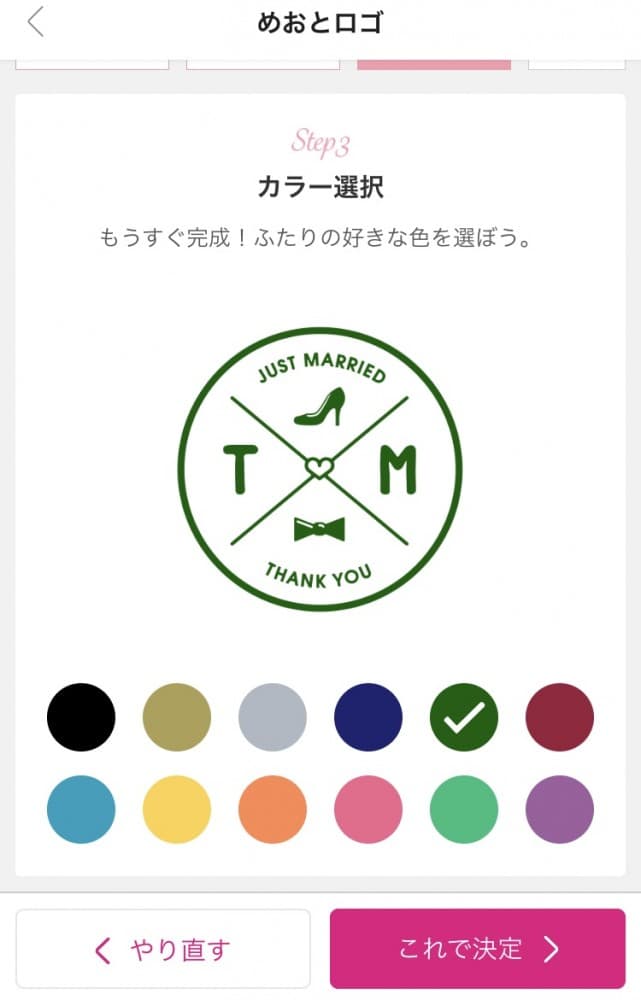641x1000 pixels.
Task: Tap the checked dark green swatch
Action: pos(464,717)
